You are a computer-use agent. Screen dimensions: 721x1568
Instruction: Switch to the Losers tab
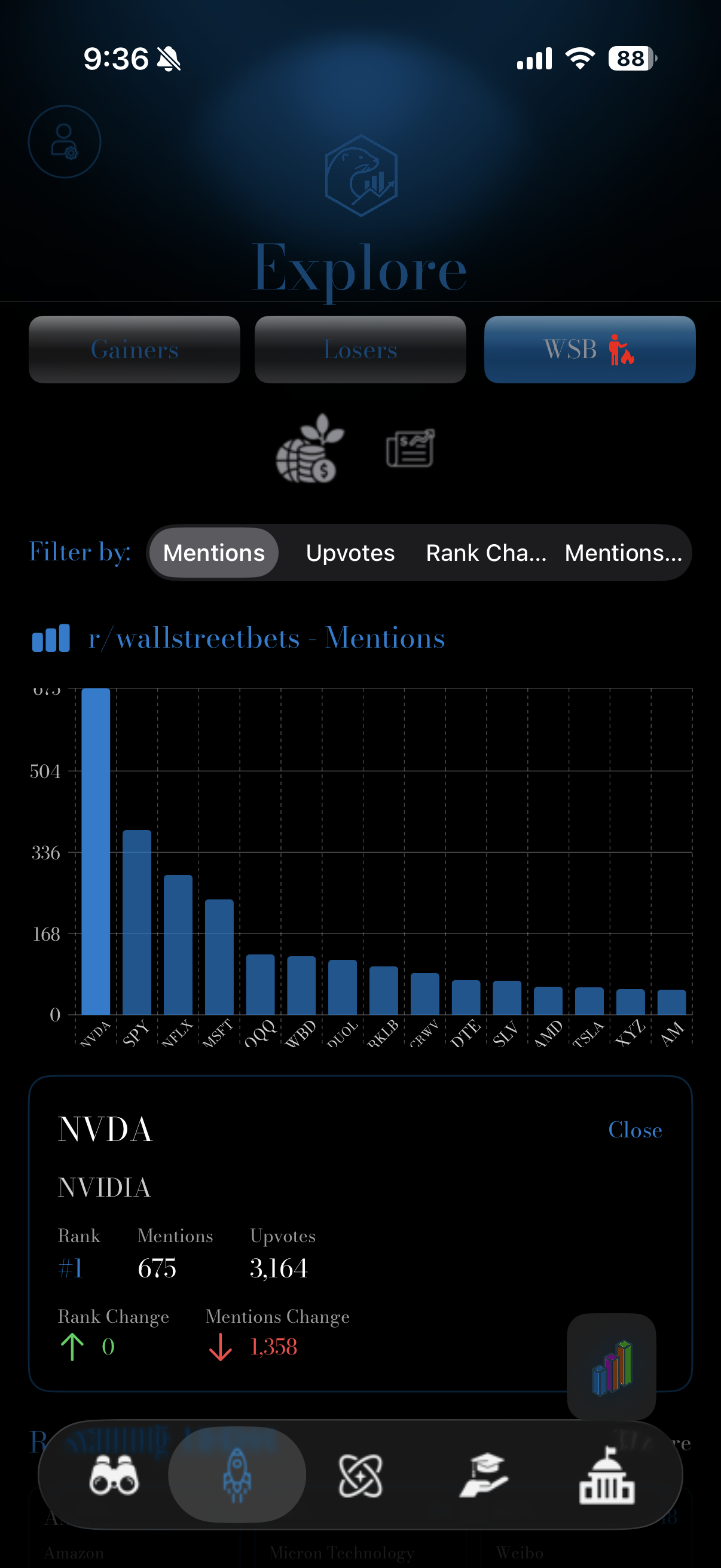click(360, 350)
